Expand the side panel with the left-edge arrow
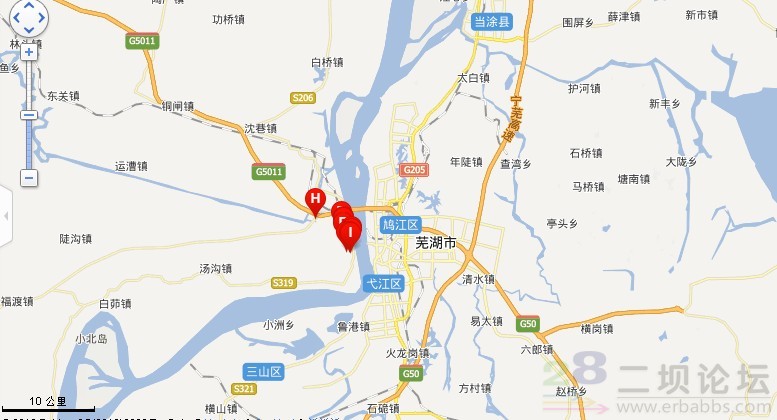Viewport: 777px width, 420px height. click(4, 215)
